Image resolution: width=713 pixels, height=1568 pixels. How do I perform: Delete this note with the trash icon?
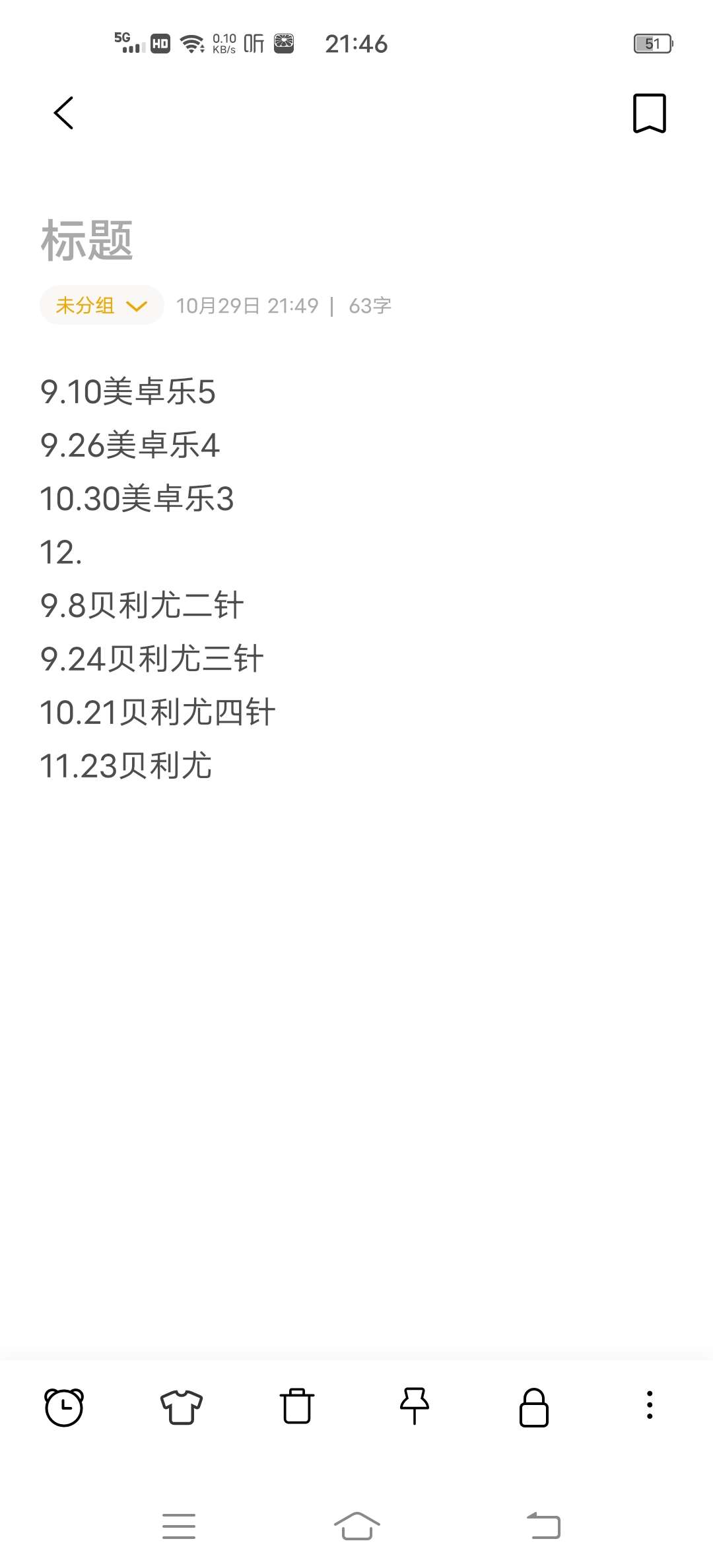[x=297, y=1407]
